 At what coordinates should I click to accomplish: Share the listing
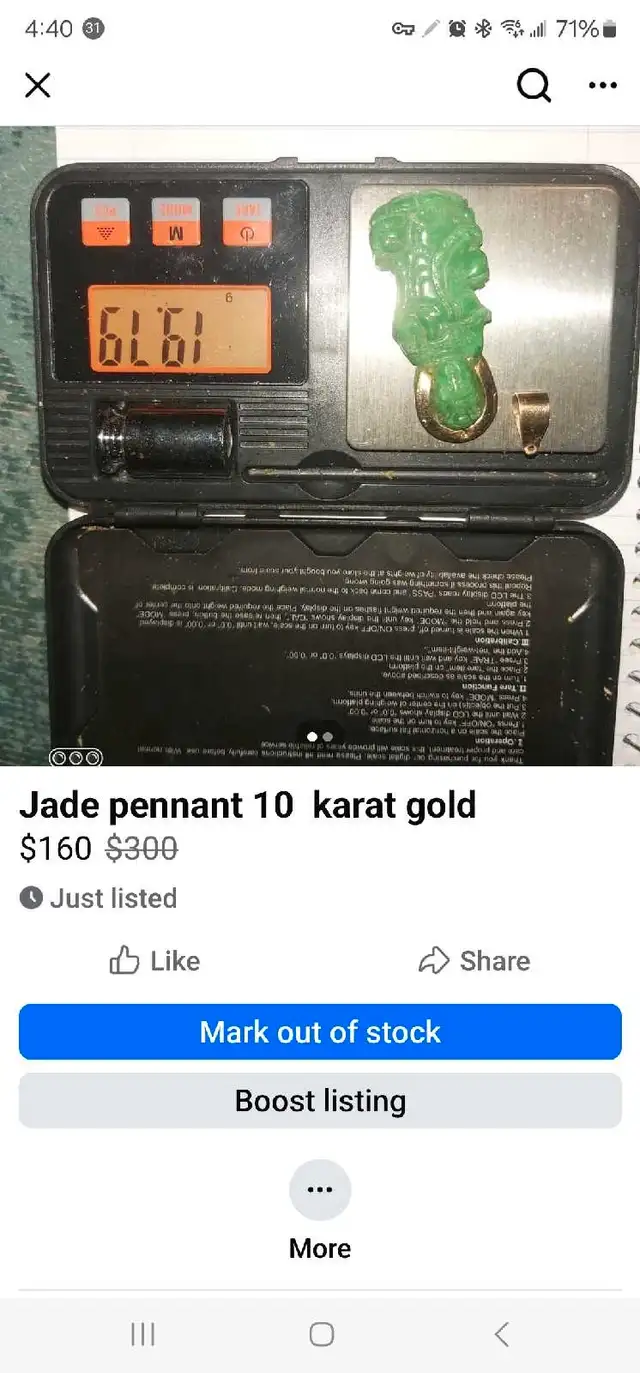click(474, 961)
